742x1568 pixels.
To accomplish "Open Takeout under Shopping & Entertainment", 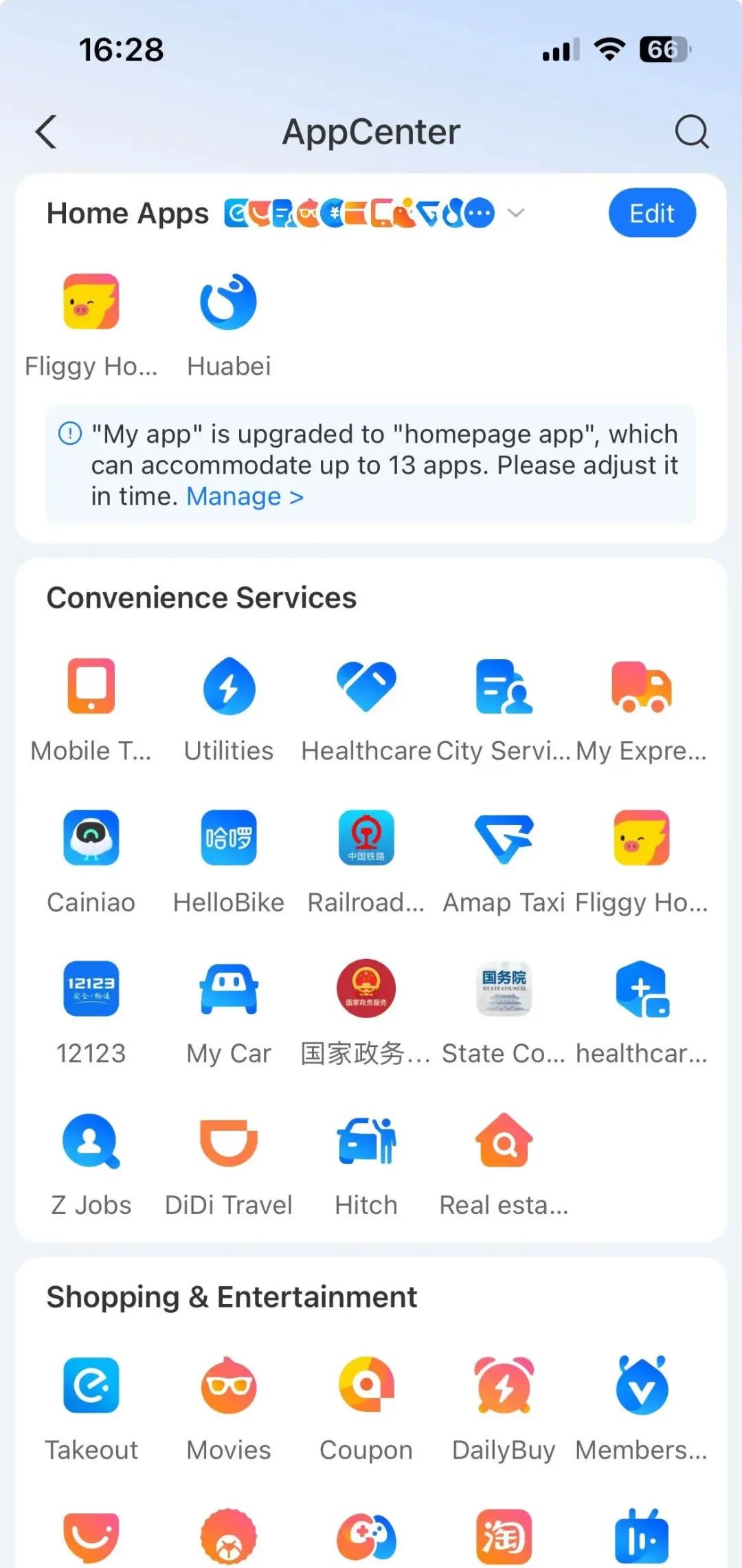I will tap(91, 1410).
